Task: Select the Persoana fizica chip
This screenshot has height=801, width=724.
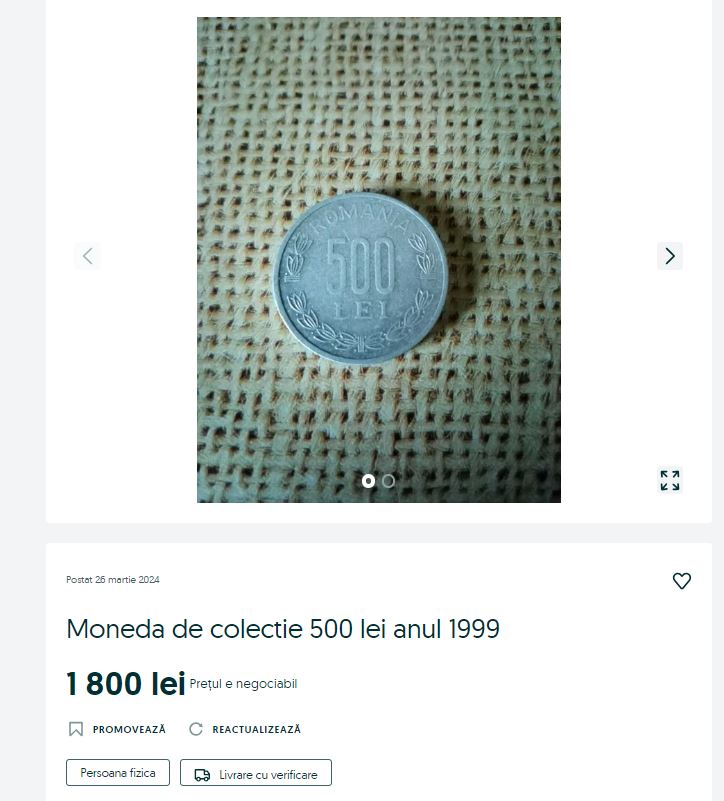Action: (x=118, y=773)
